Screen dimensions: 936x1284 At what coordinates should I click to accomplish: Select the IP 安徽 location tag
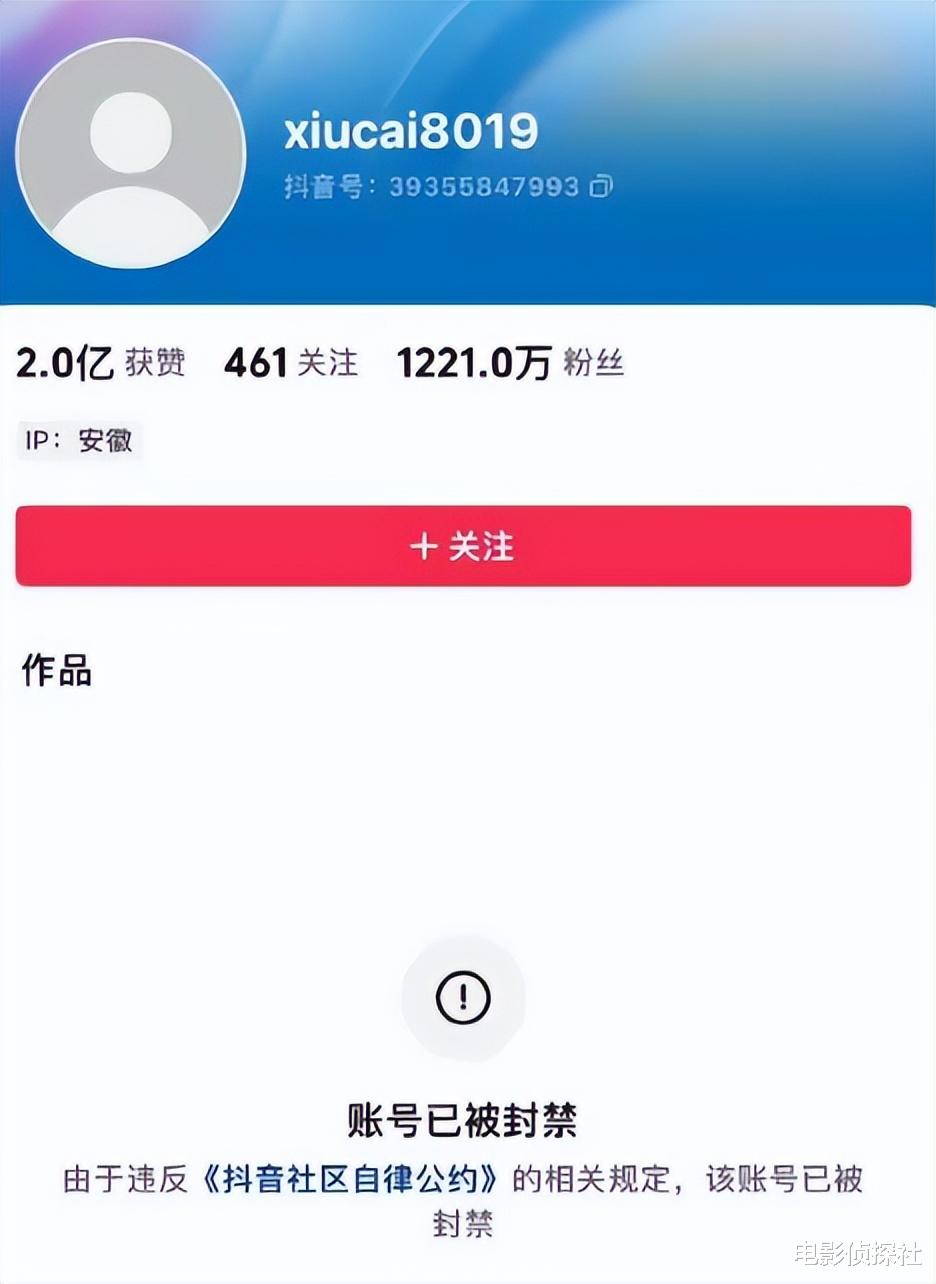(x=78, y=440)
